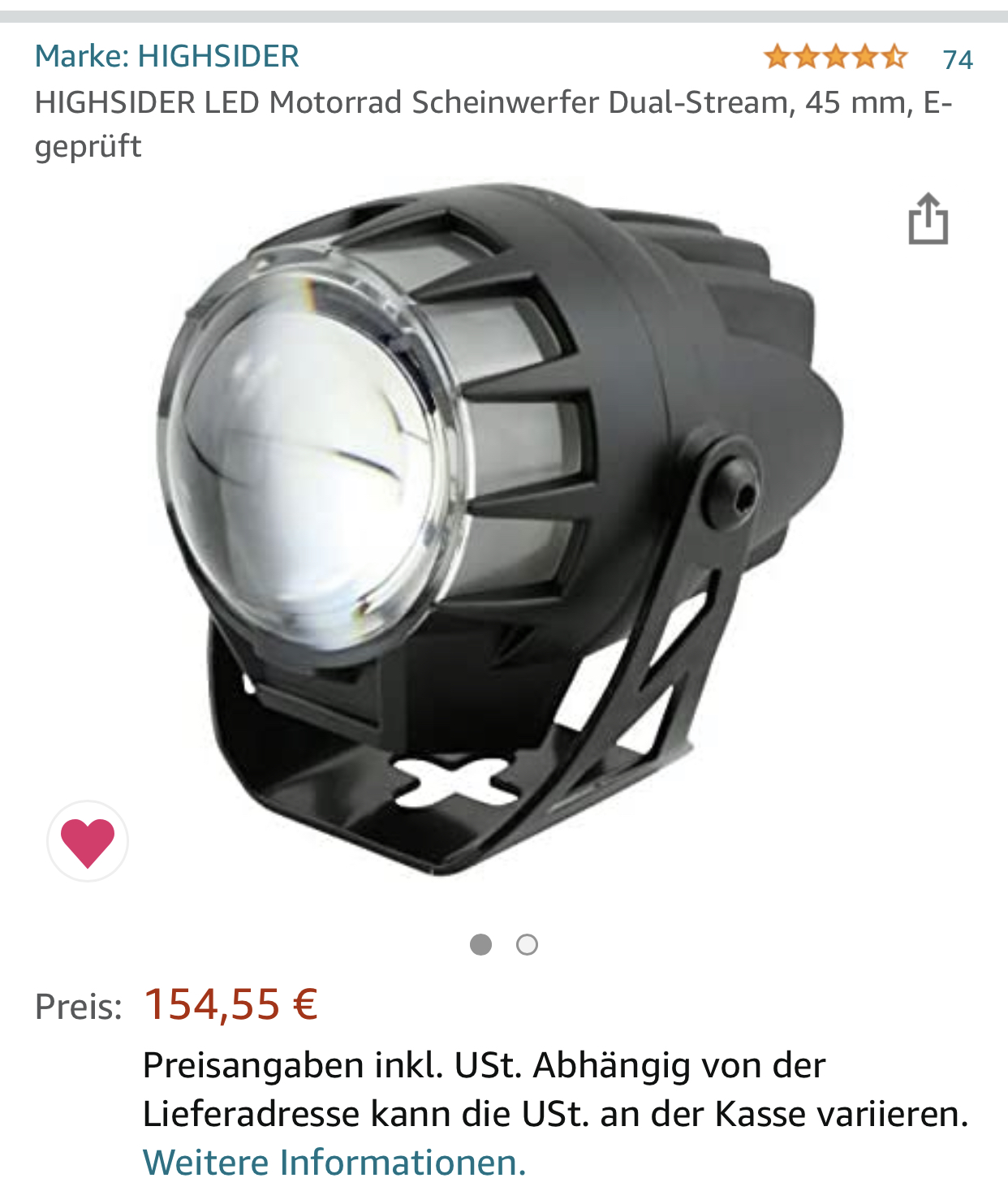
Task: Tap the heart to add to wishlist
Action: click(x=88, y=841)
